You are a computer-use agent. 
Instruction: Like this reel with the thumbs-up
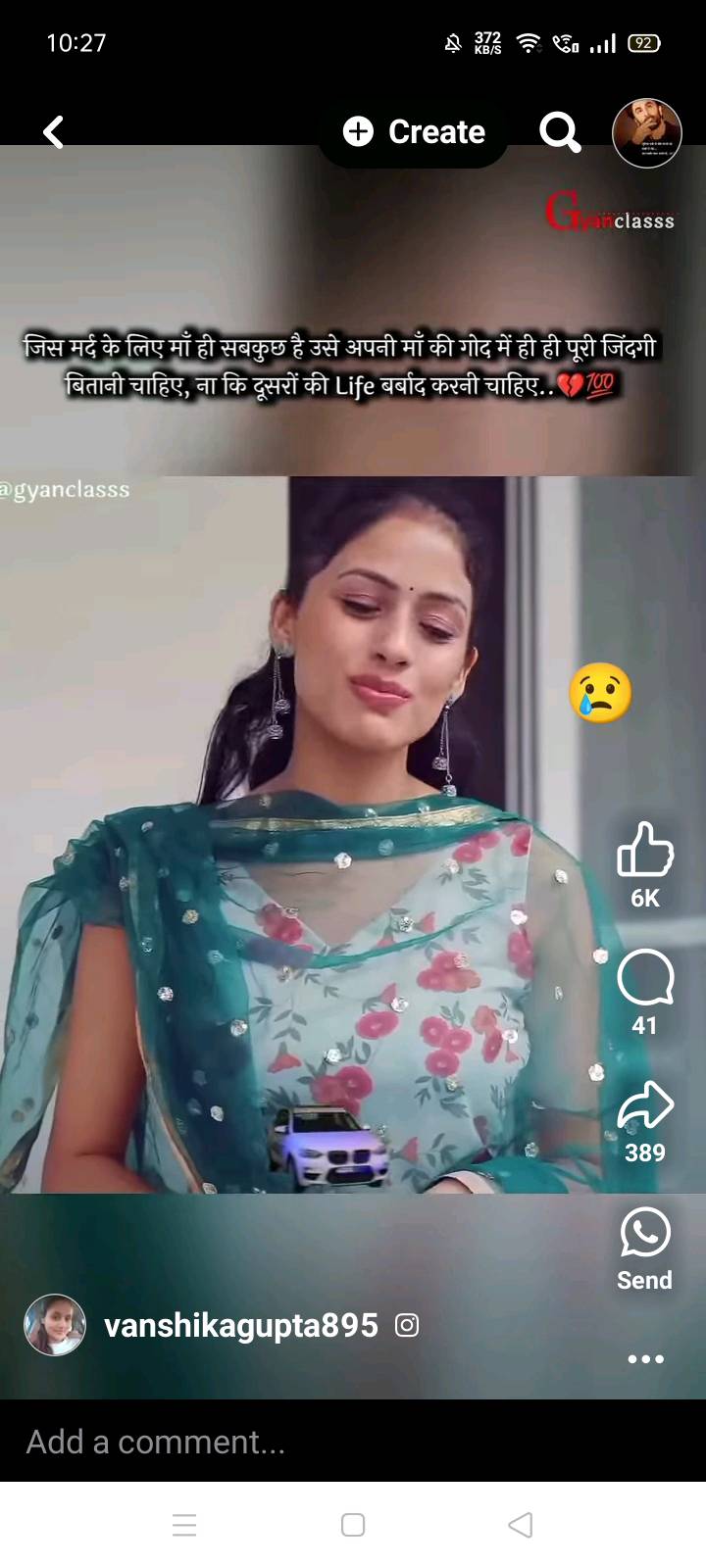tap(645, 849)
